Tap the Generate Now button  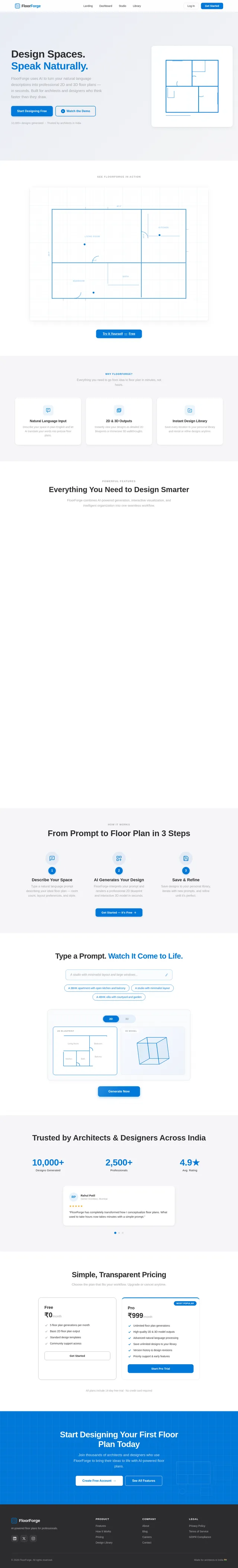tap(119, 1091)
